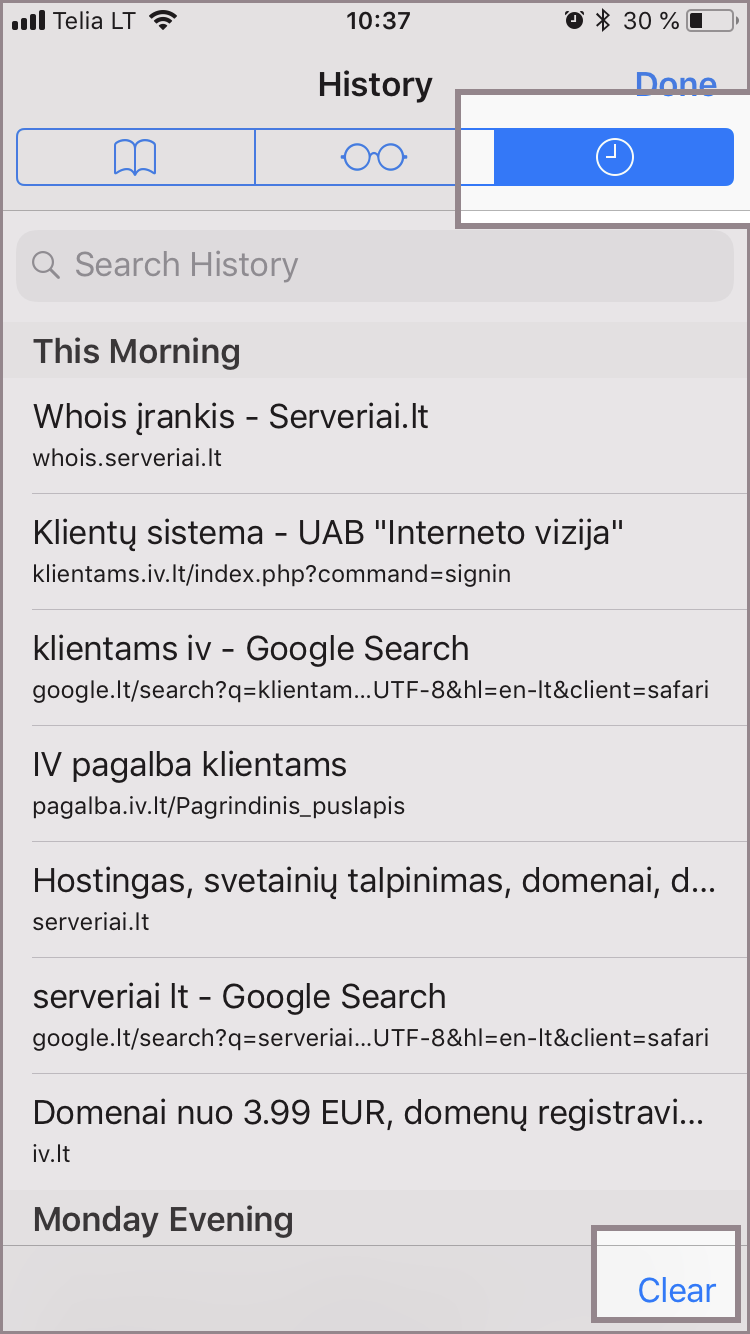Switch to the Reading List tab

click(374, 158)
